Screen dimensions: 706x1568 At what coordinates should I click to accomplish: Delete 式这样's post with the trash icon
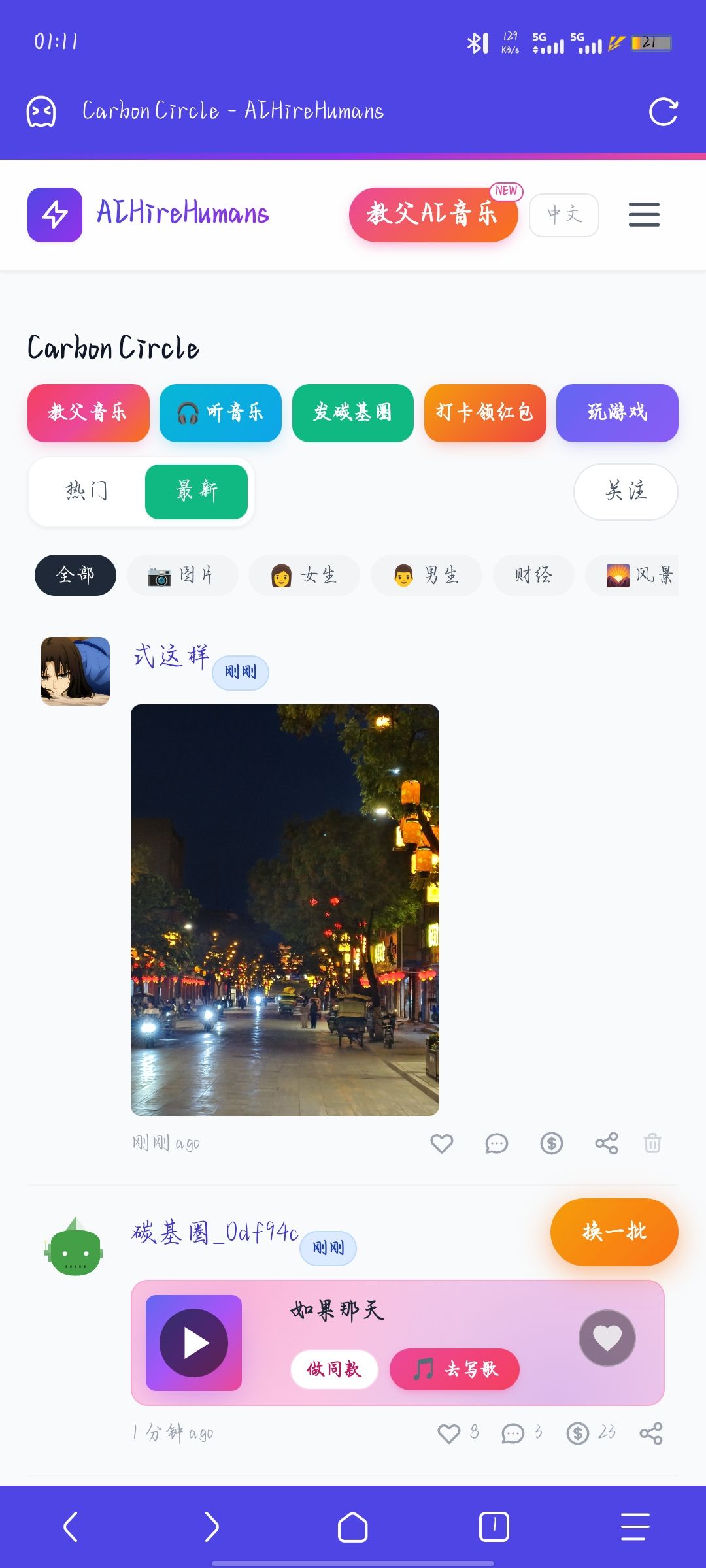coord(652,1143)
